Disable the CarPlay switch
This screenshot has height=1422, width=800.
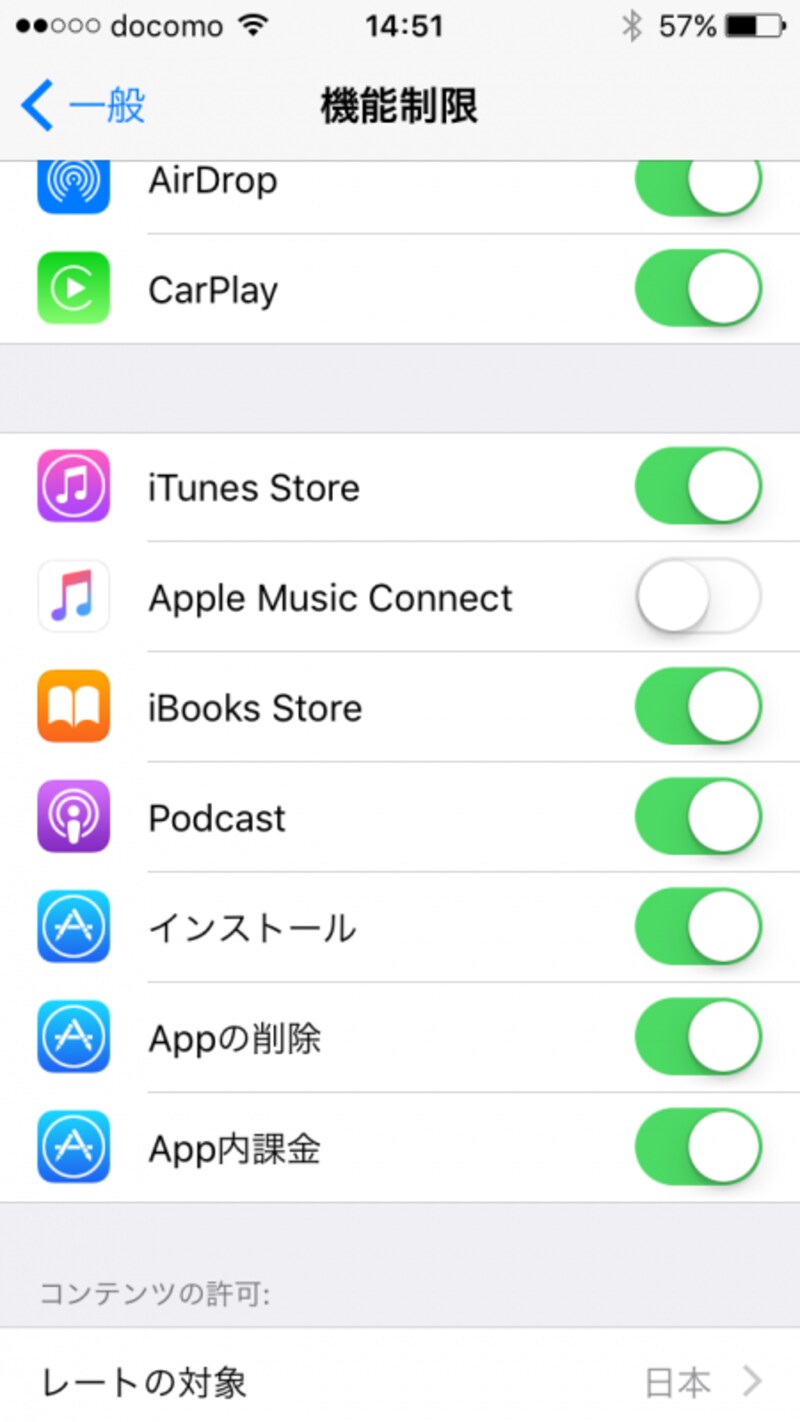tap(697, 289)
